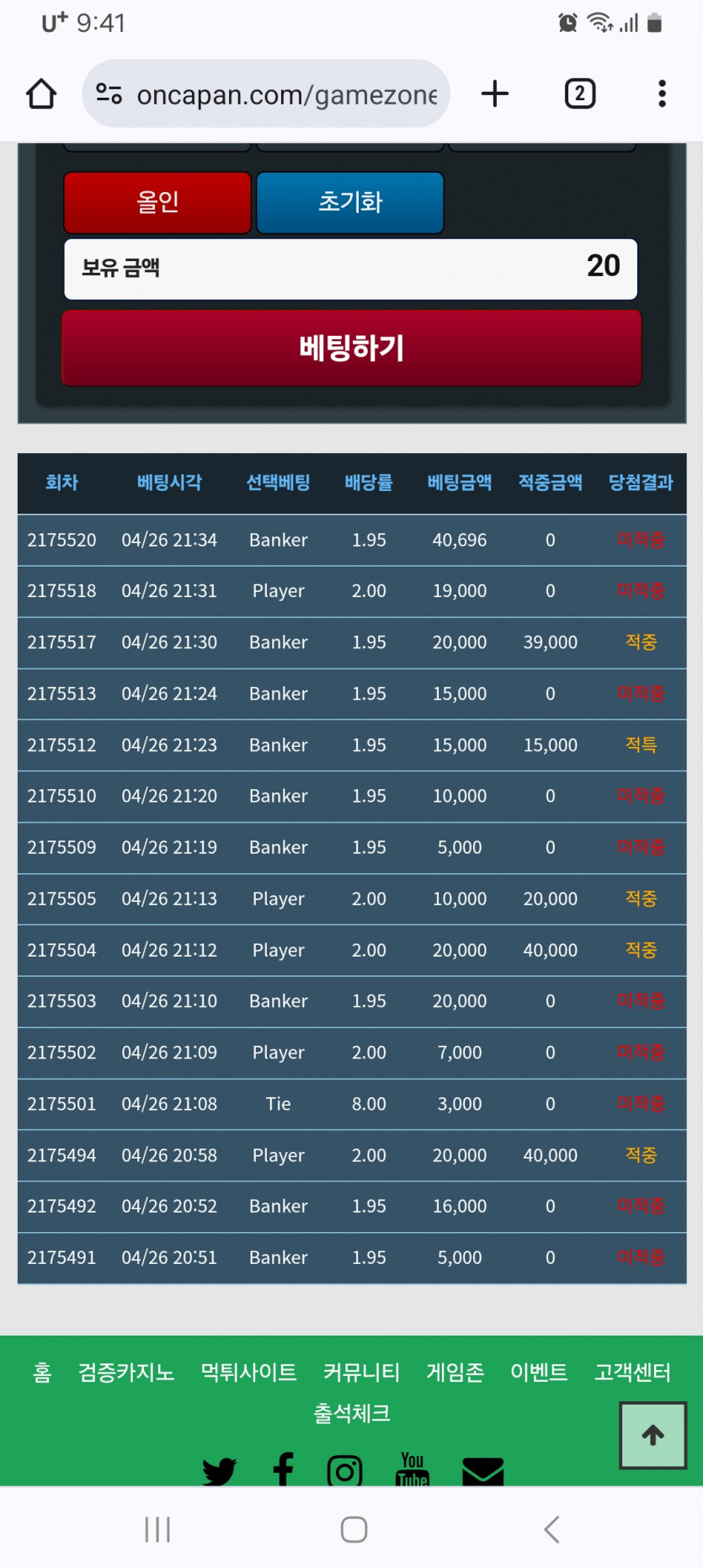Open the 커뮤니티 footer link
The width and height of the screenshot is (703, 1568).
(x=361, y=1373)
